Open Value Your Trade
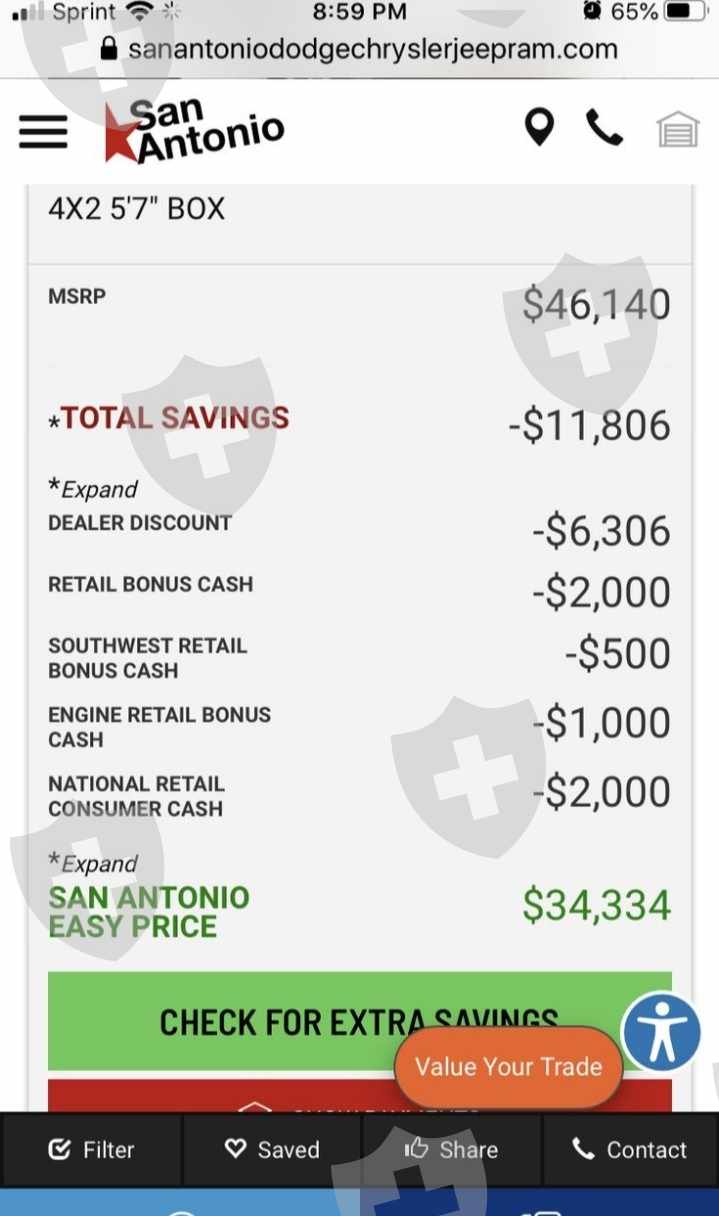 (x=508, y=1067)
